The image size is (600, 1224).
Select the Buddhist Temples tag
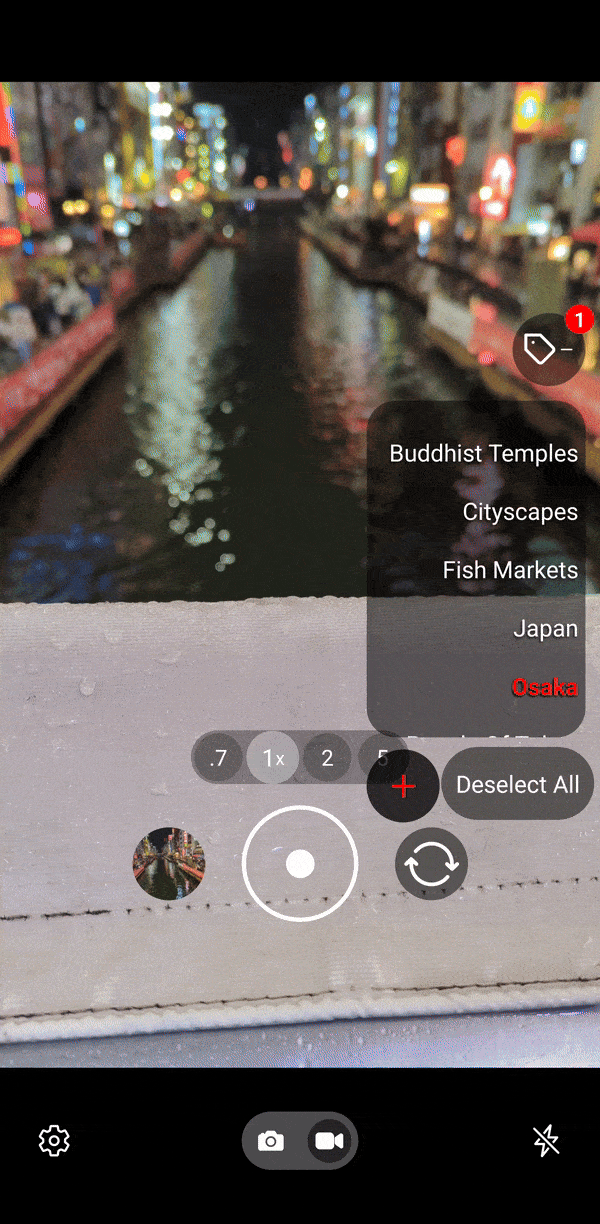coord(483,454)
